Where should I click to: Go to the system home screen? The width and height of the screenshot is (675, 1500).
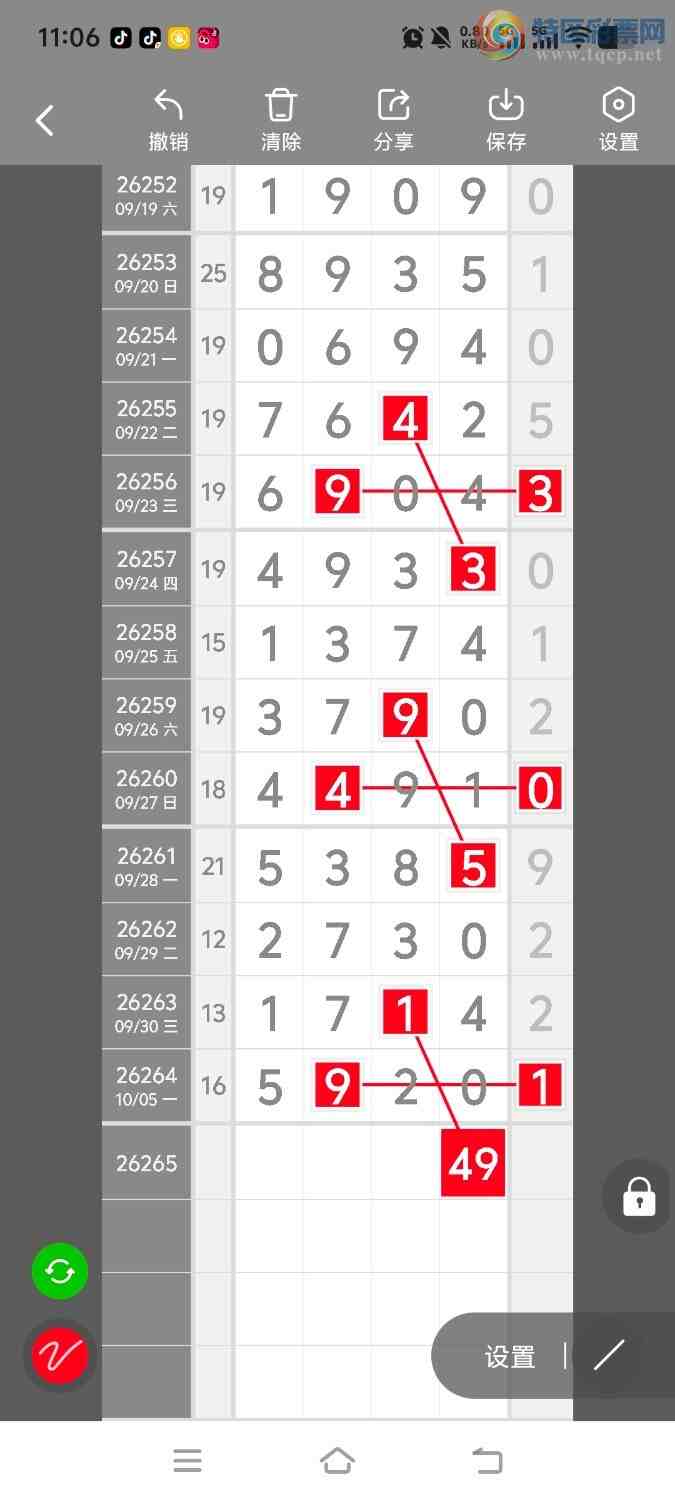click(x=337, y=1461)
